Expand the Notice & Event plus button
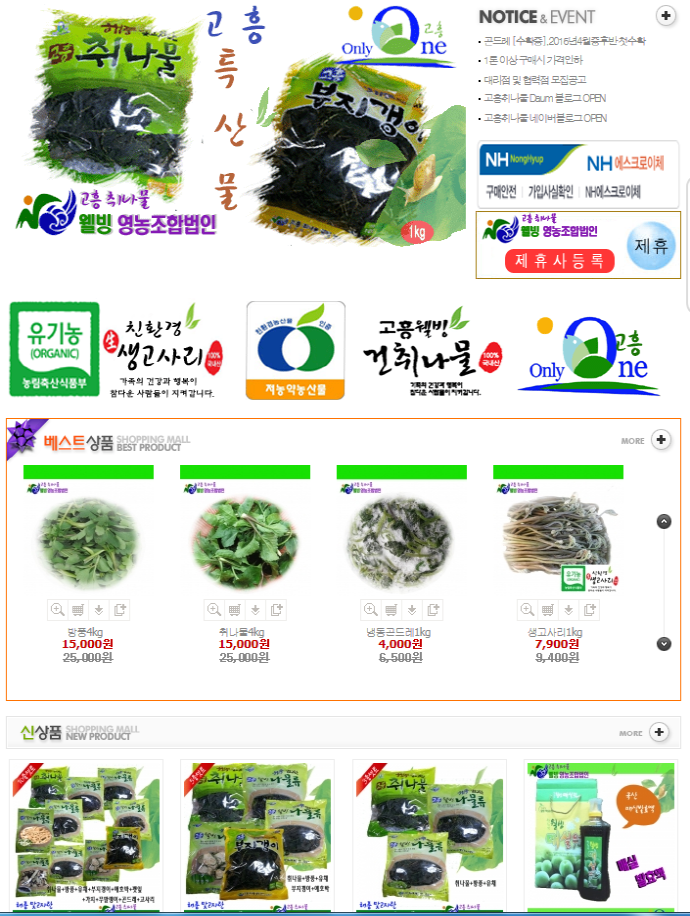690x916 pixels. tap(666, 15)
